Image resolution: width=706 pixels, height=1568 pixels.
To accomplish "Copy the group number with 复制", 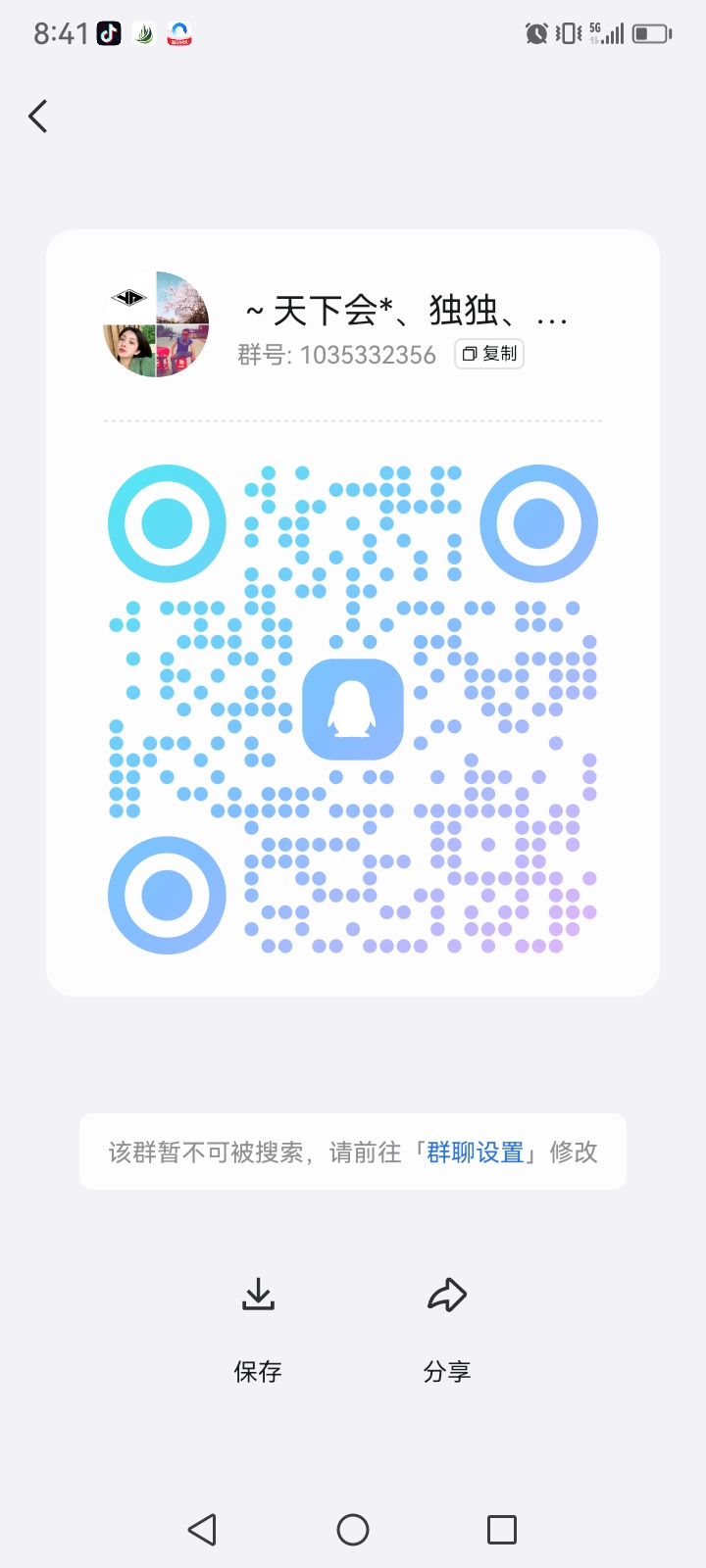I will 489,354.
